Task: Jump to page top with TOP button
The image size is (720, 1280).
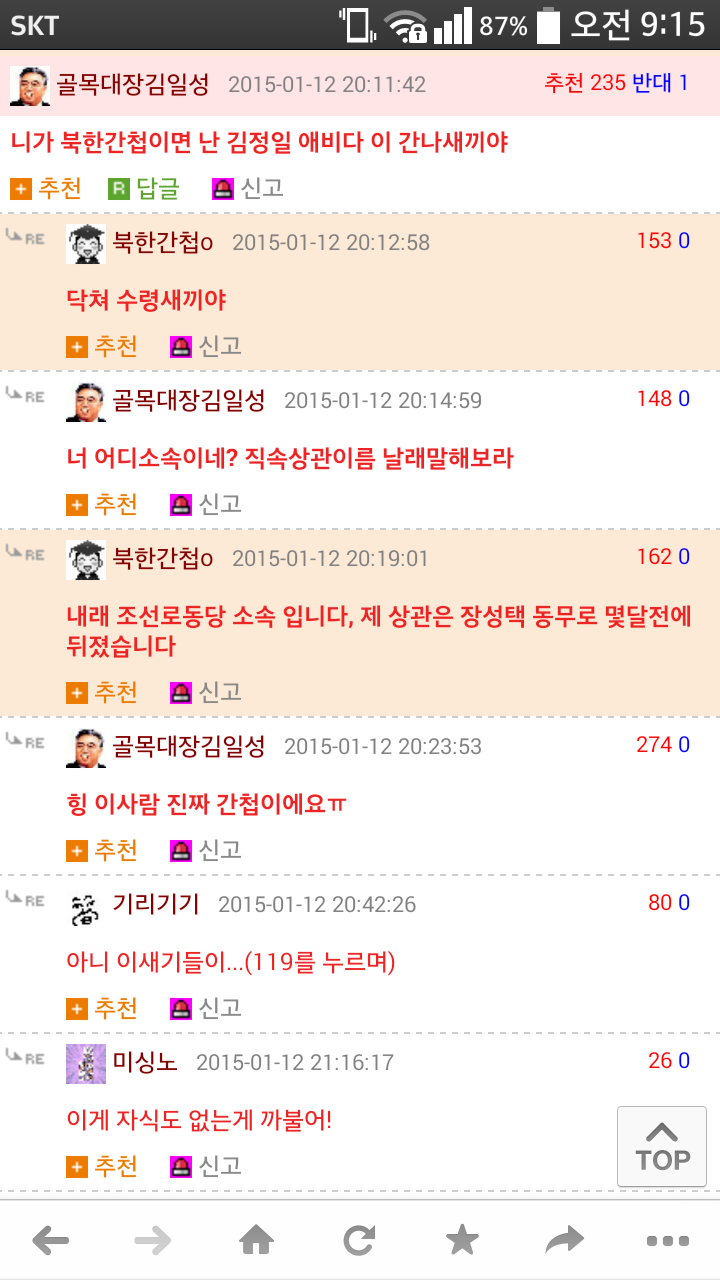Action: point(662,1146)
